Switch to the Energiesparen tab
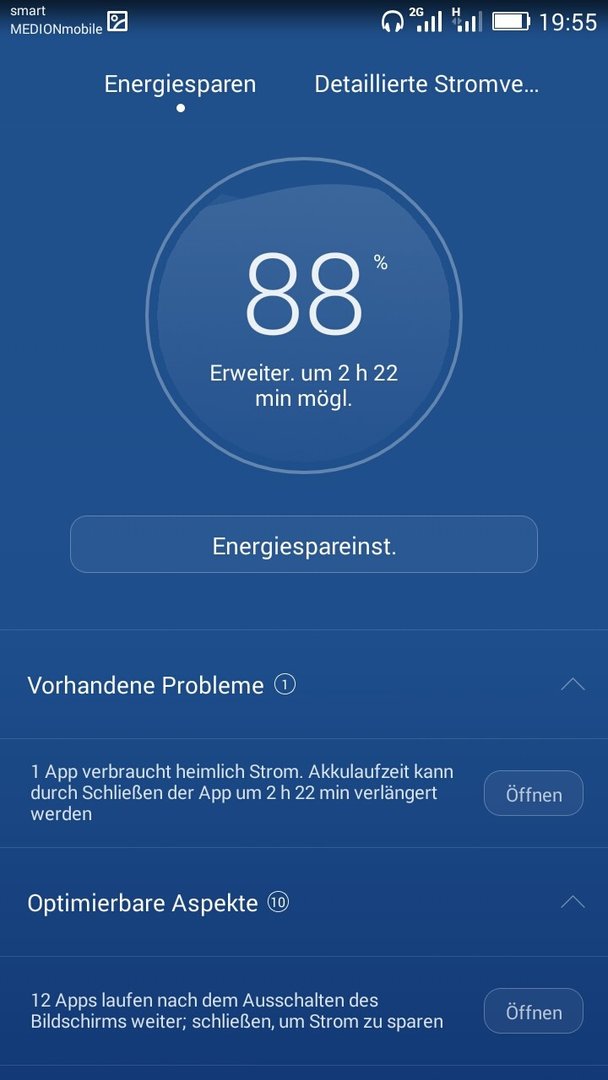 click(180, 85)
